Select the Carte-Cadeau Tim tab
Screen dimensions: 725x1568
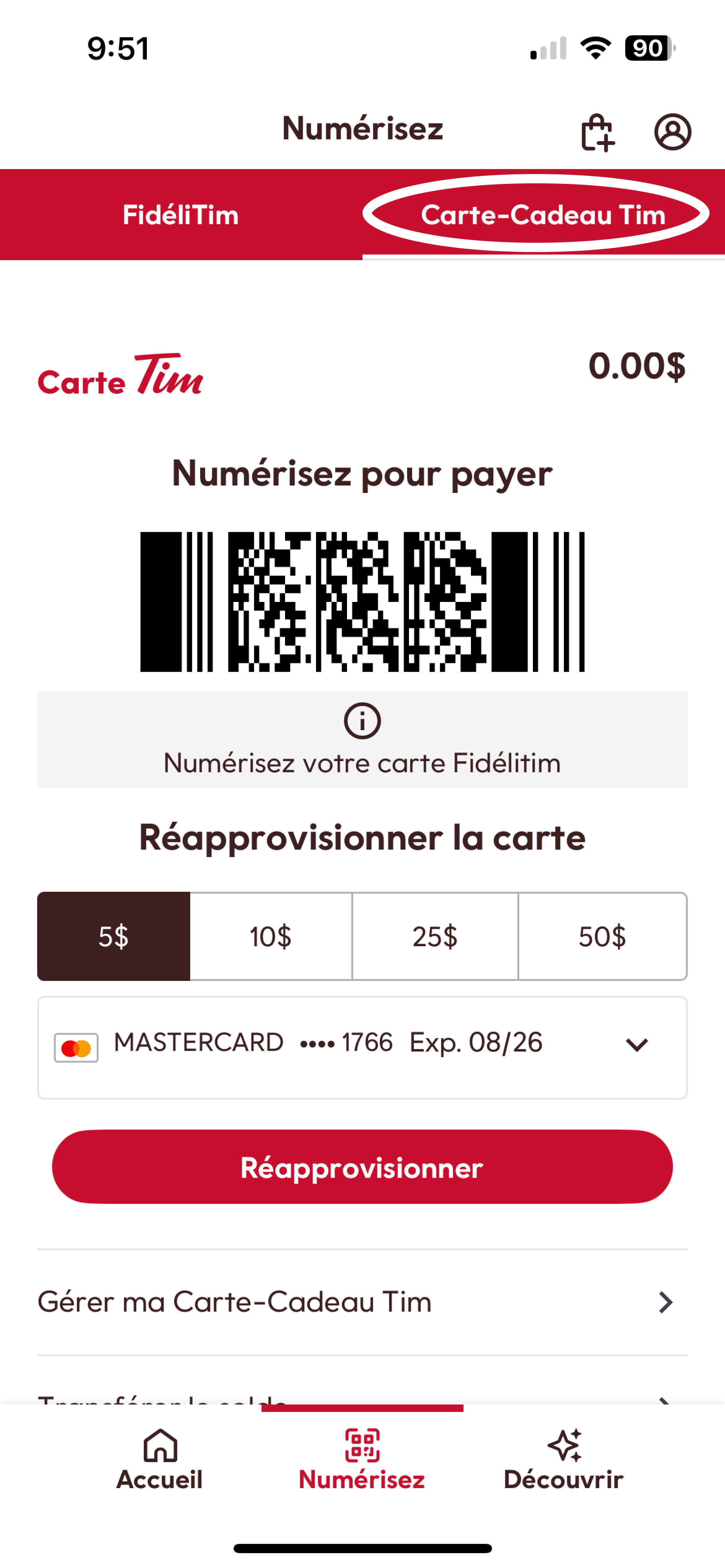(543, 215)
